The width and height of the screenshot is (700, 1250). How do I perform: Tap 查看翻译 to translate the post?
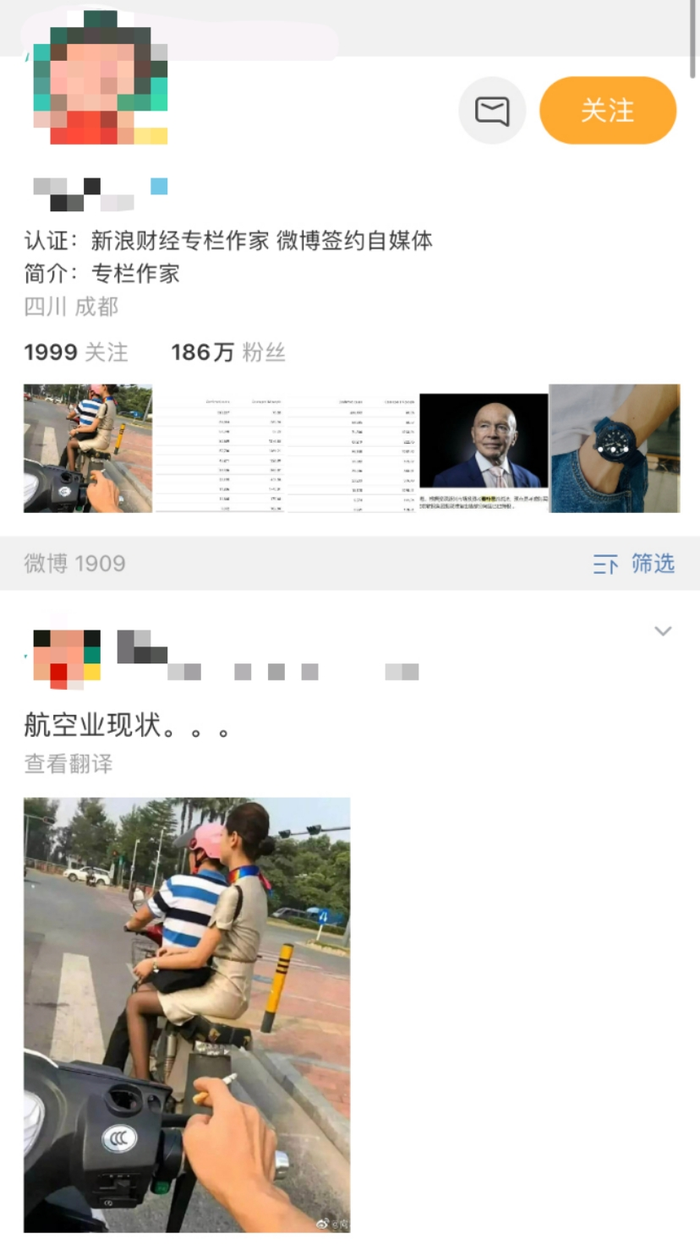(68, 764)
